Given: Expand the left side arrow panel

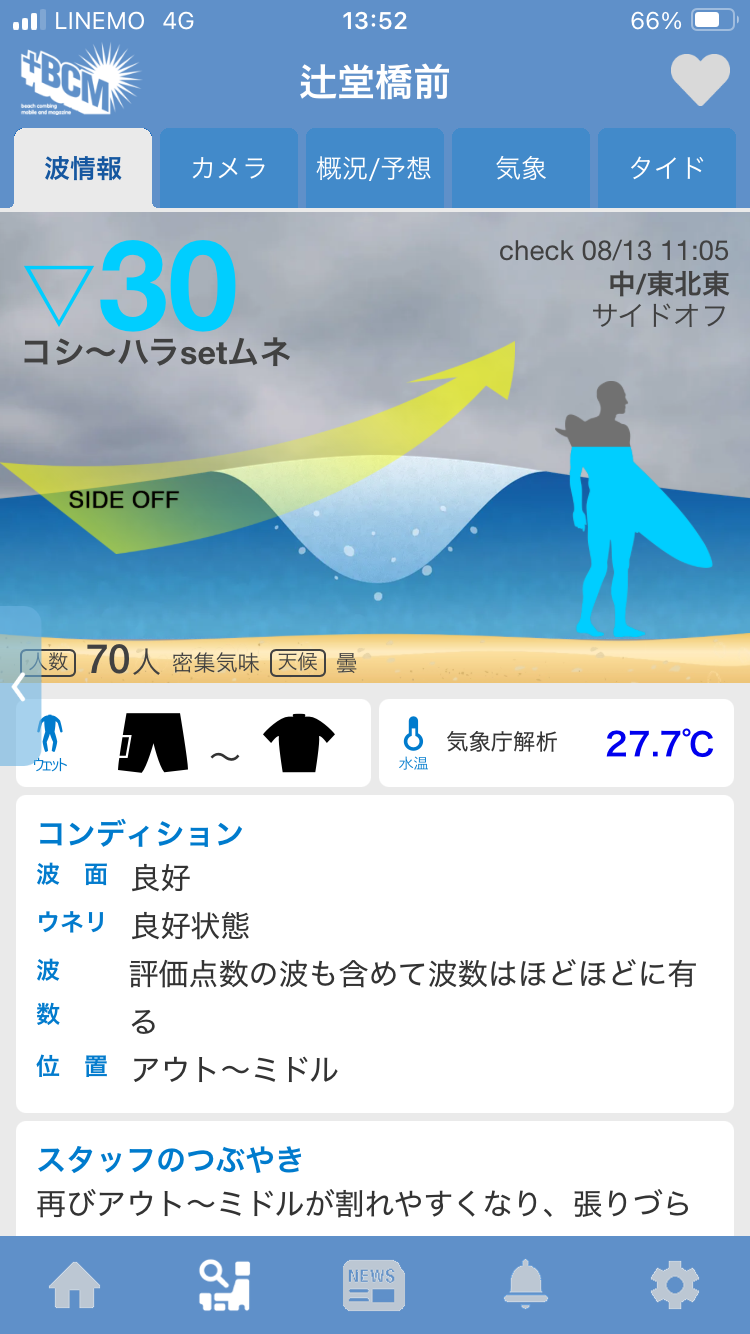Looking at the screenshot, I should click(18, 686).
